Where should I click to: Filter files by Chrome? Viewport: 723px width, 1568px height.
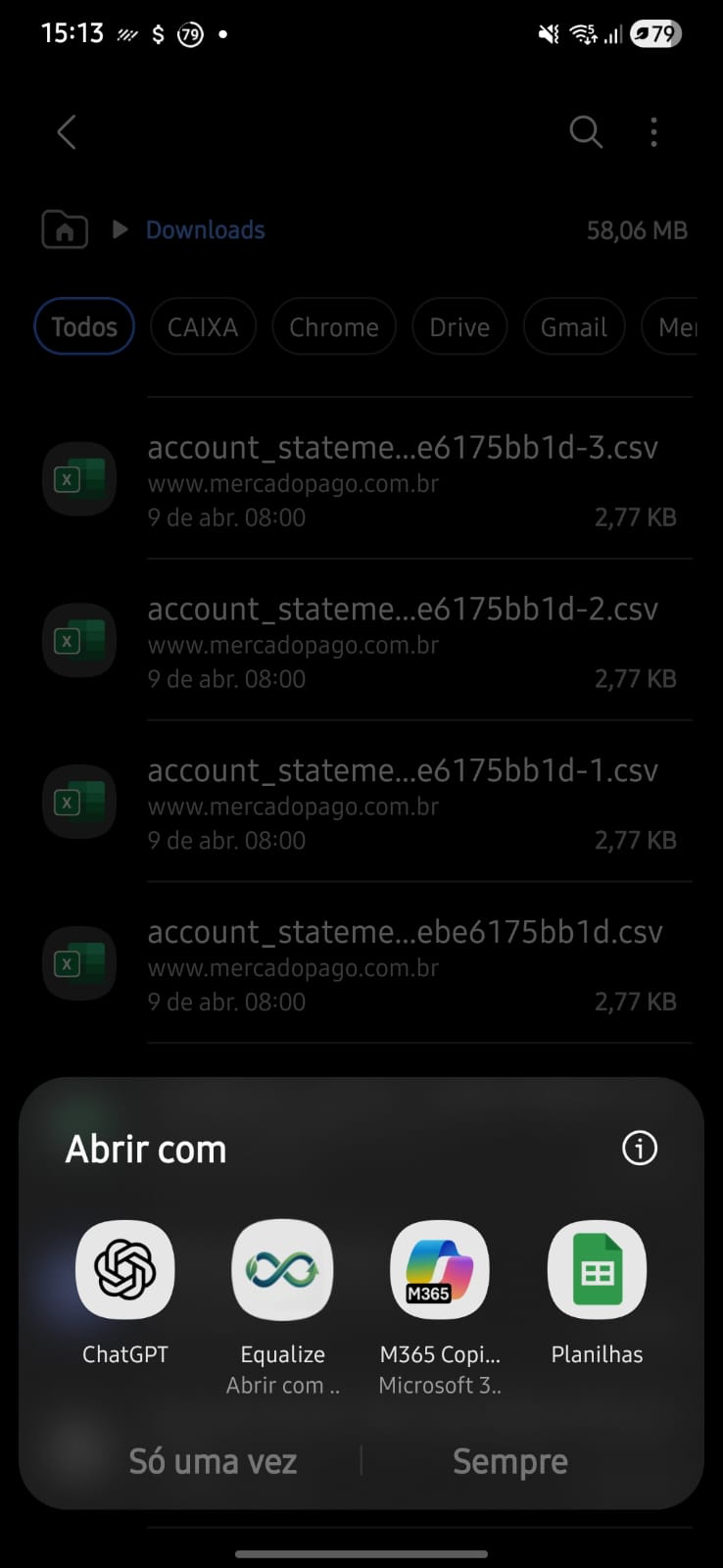point(334,326)
